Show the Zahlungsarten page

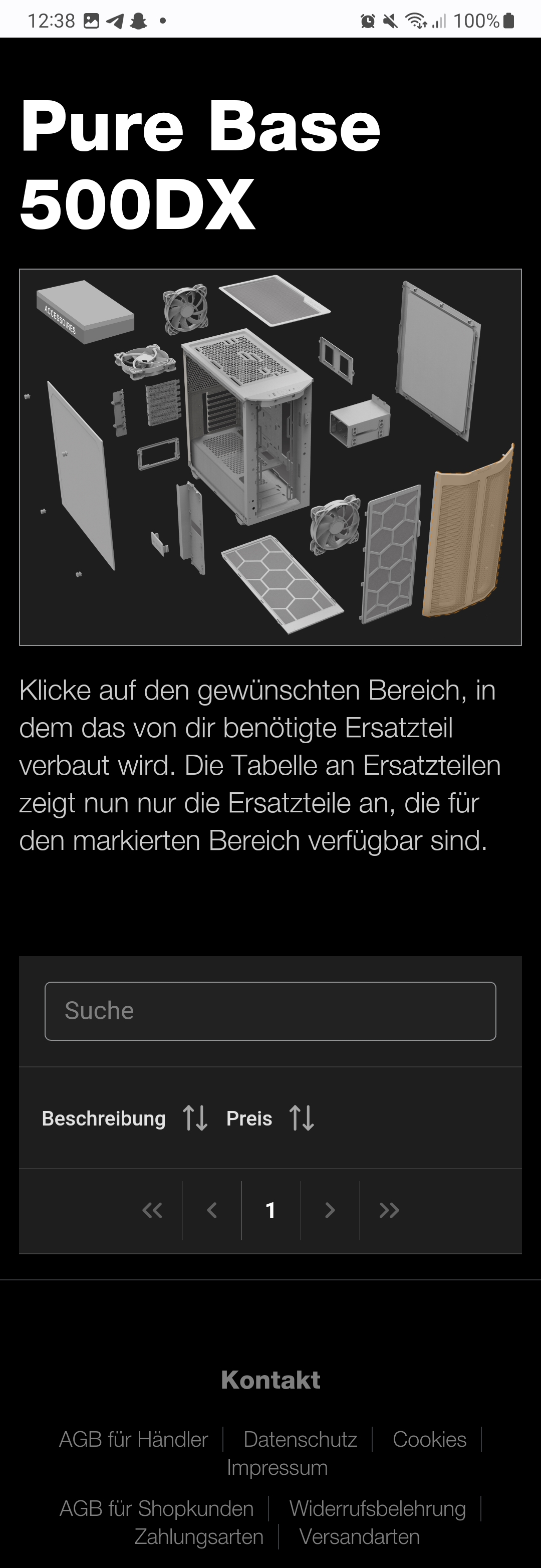(199, 1536)
